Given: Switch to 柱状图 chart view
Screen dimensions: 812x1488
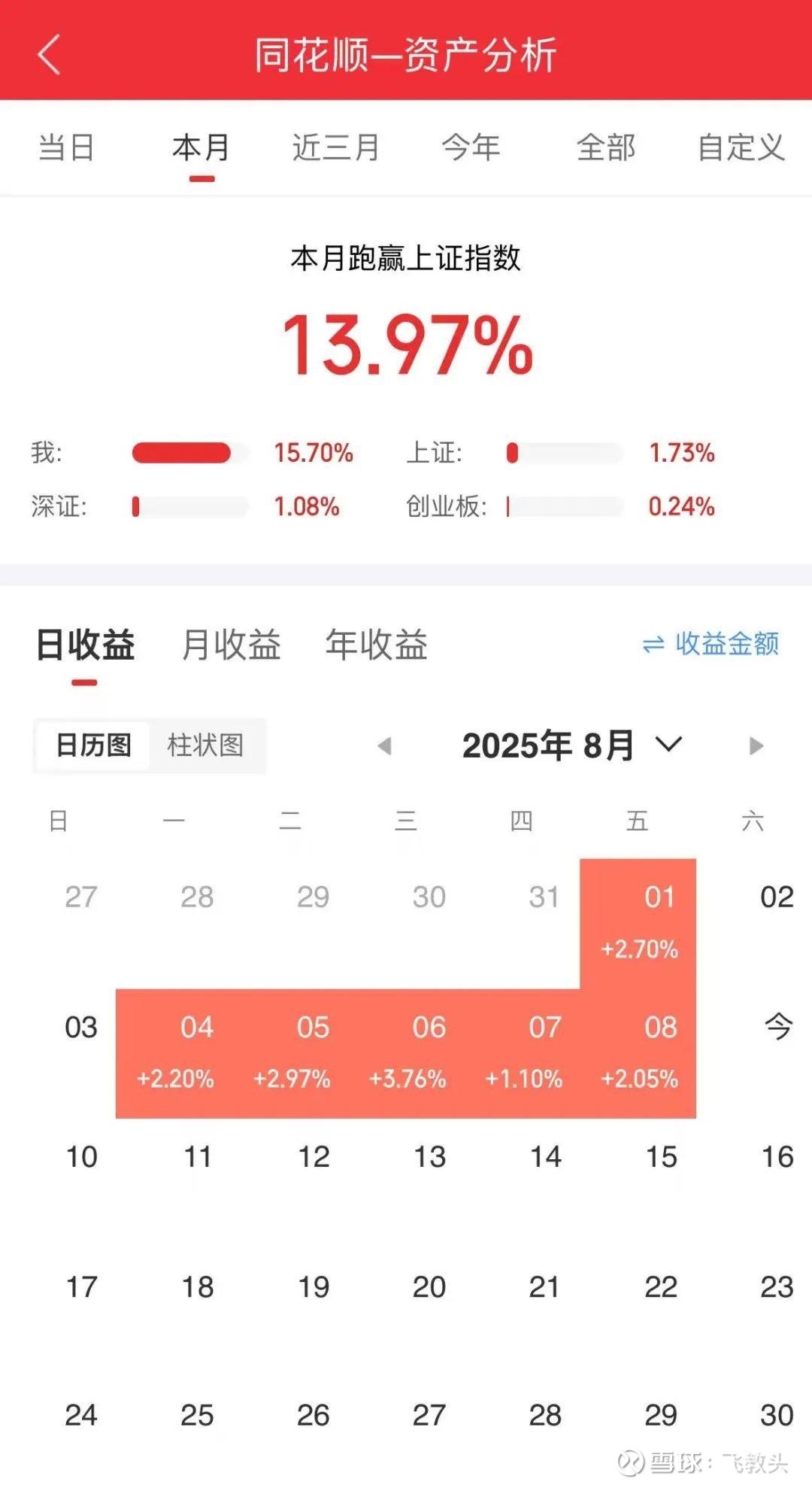Looking at the screenshot, I should click(205, 746).
